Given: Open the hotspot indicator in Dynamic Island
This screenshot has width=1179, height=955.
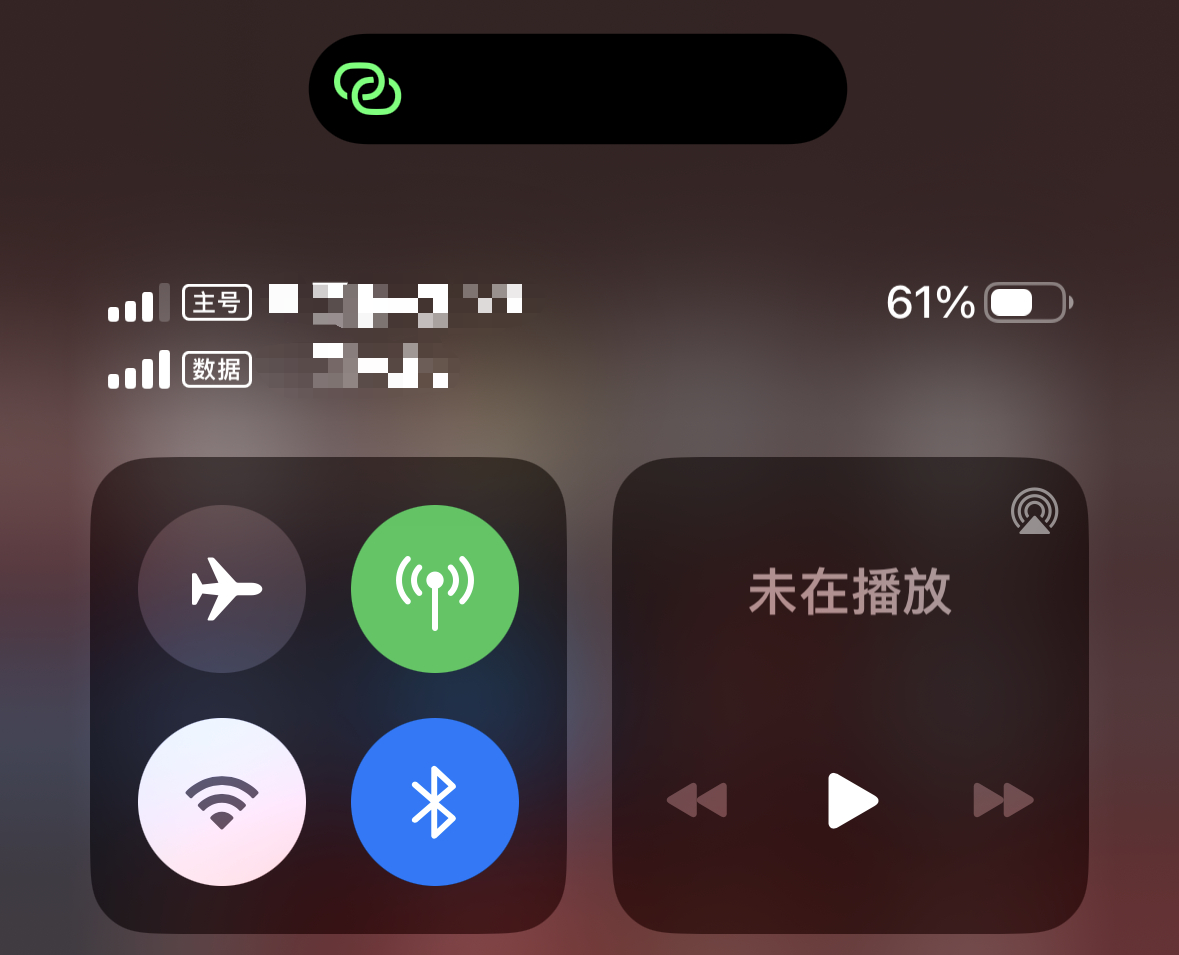Looking at the screenshot, I should tap(368, 89).
